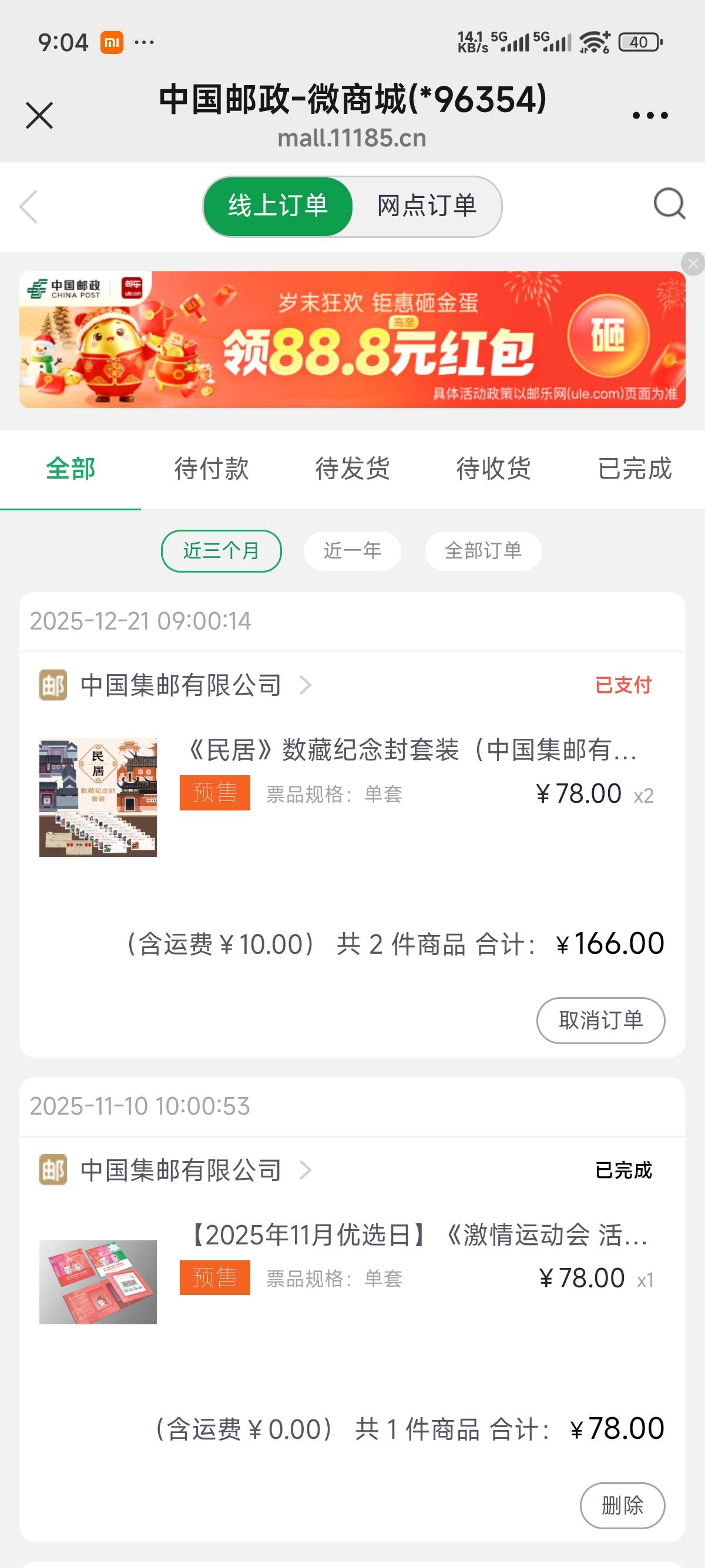Enable the 全部订单 filter
The height and width of the screenshot is (1568, 705).
(x=484, y=550)
